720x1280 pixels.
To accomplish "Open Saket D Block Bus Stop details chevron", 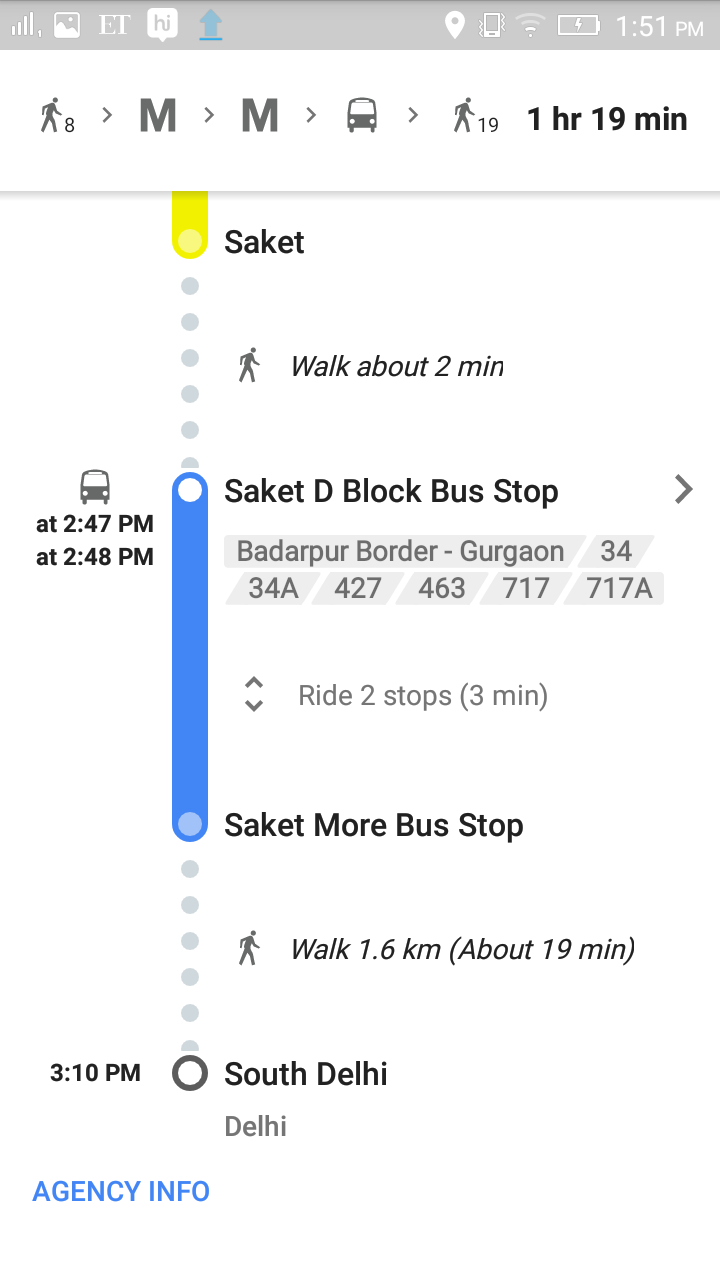I will [683, 490].
